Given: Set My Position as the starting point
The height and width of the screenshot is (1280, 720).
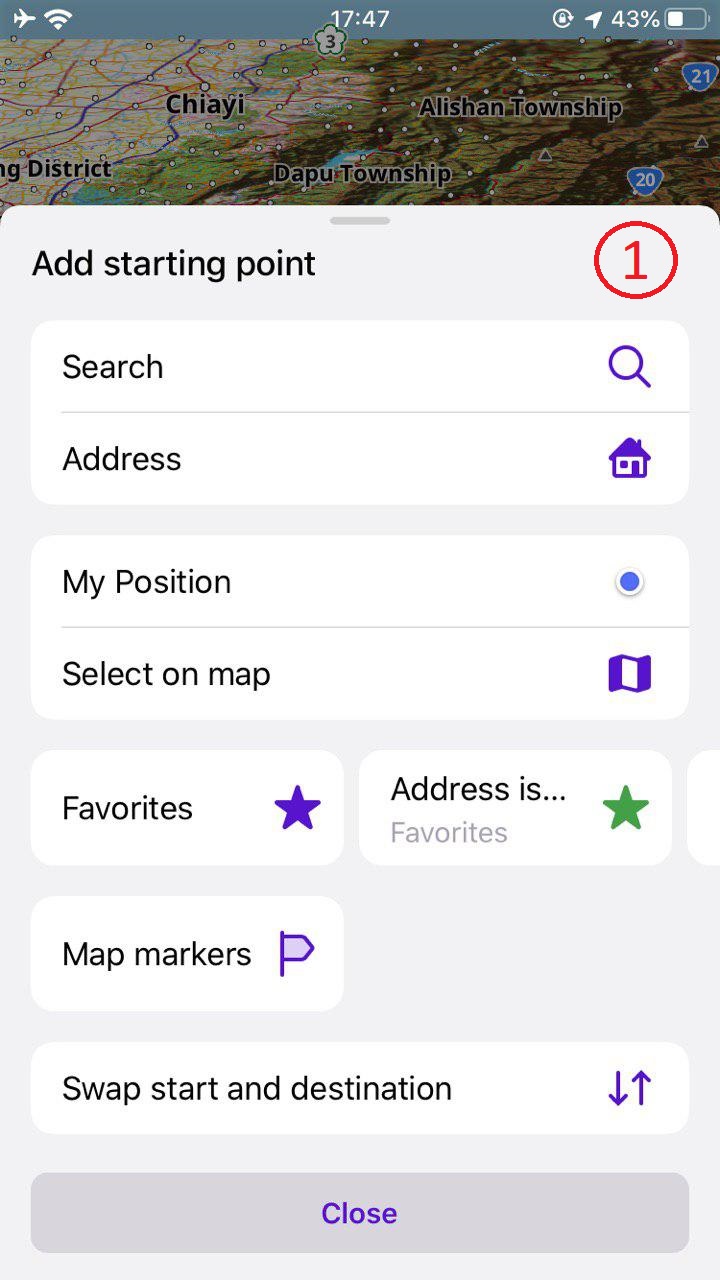Looking at the screenshot, I should 360,582.
